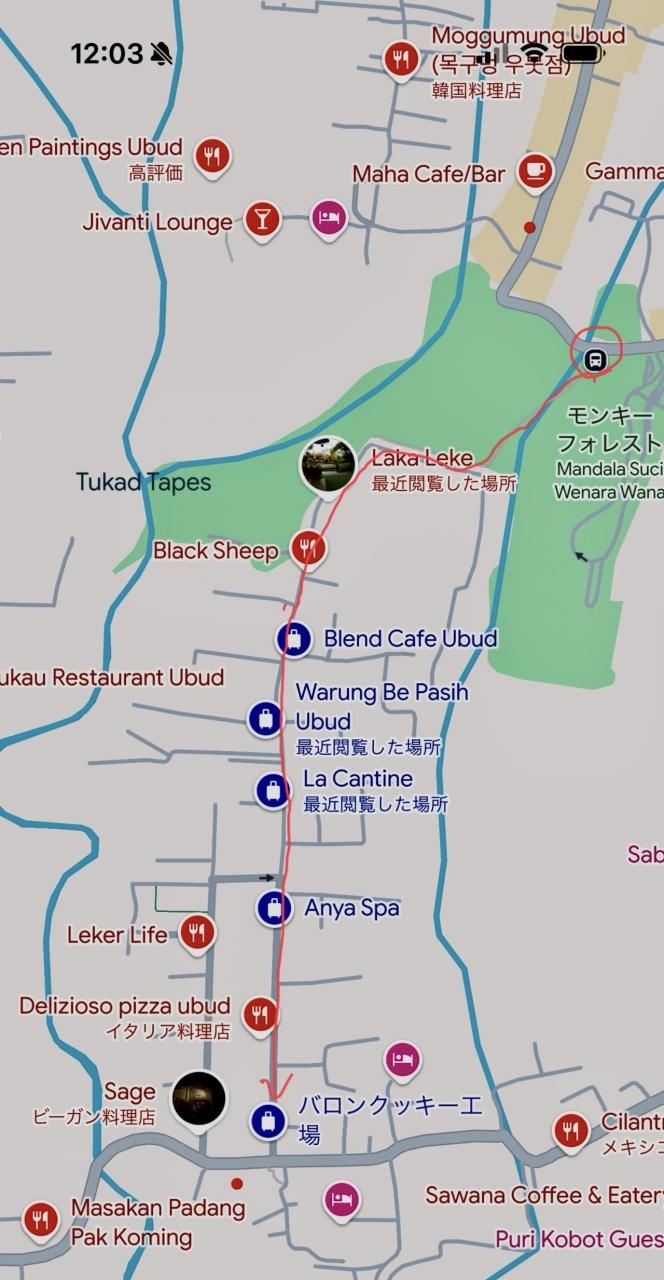Screen dimensions: 664x1280
Task: Open the saved place Blend Cafe Ubud
Action: click(294, 638)
